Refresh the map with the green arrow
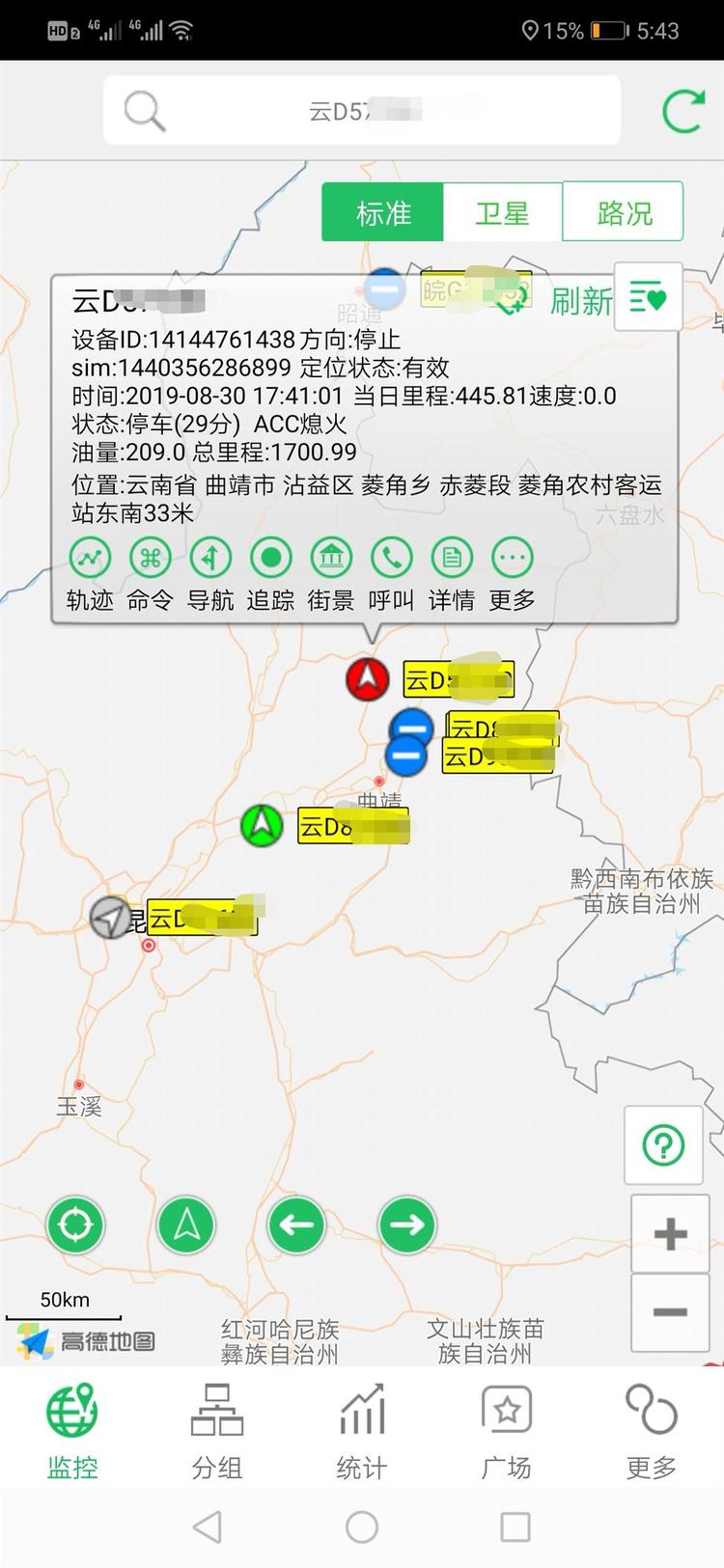724x1568 pixels. click(x=682, y=111)
